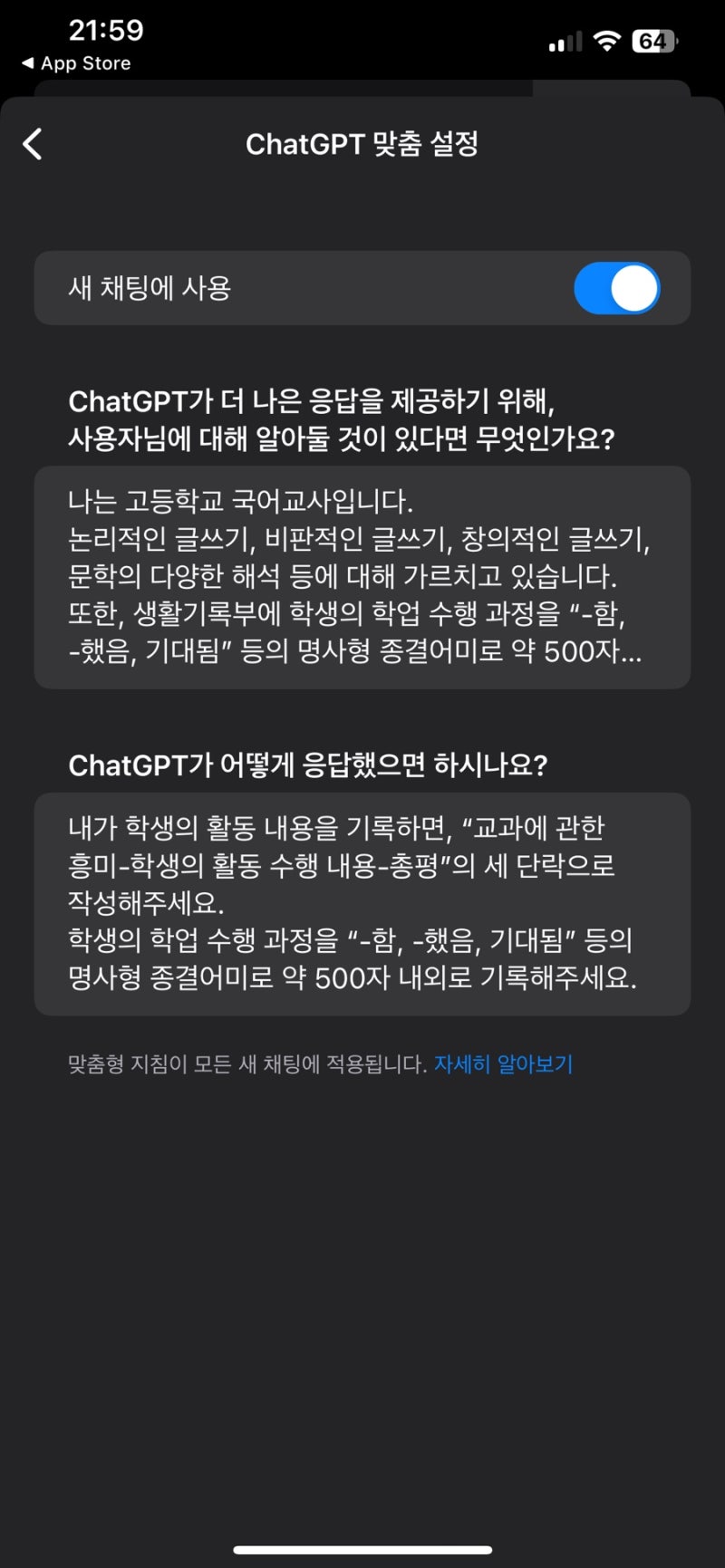The width and height of the screenshot is (725, 1568).
Task: Open the first instructions field to see more
Action: coord(362,577)
